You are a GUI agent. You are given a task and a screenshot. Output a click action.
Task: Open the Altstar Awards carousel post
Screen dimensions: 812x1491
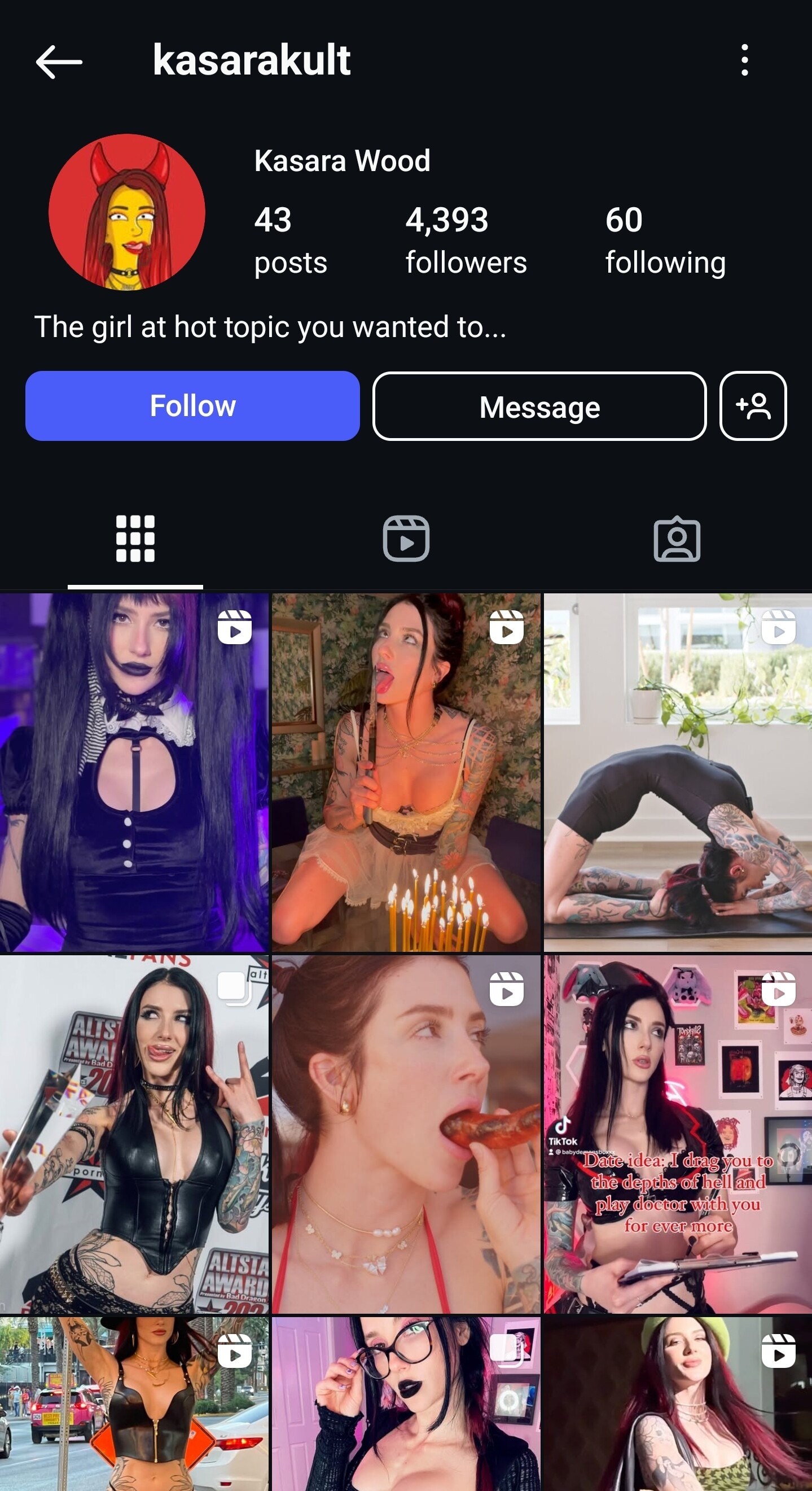(x=134, y=1134)
